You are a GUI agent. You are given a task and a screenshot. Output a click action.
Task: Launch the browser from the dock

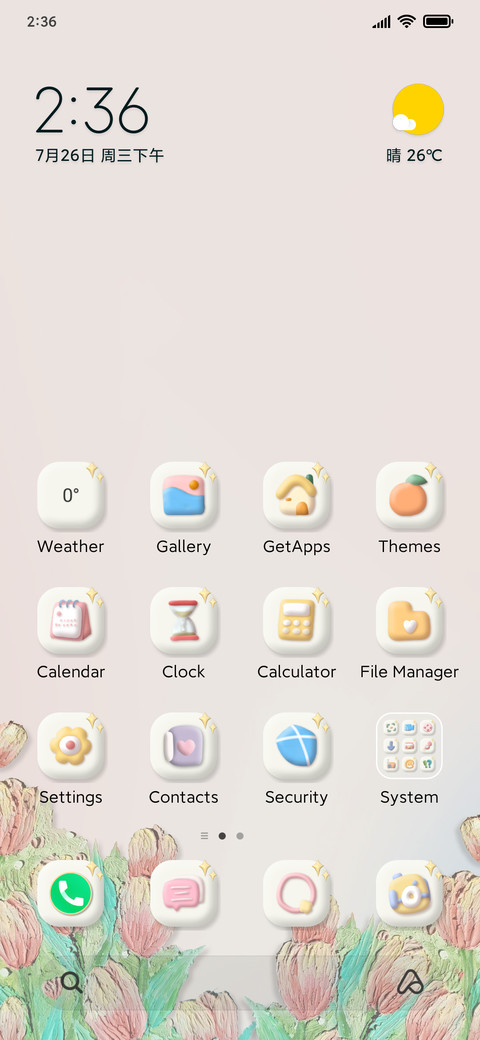pos(296,893)
